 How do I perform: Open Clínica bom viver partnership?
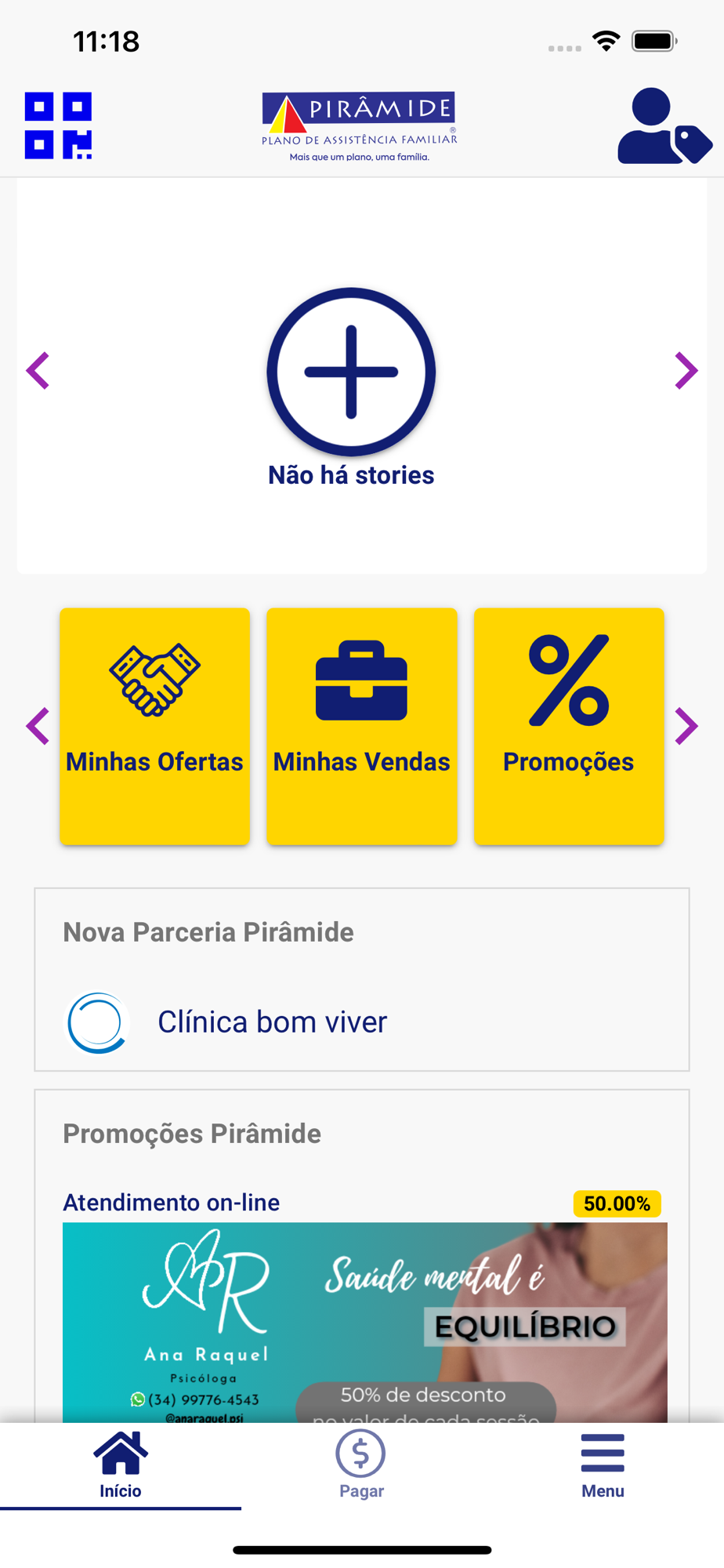pyautogui.click(x=271, y=1022)
